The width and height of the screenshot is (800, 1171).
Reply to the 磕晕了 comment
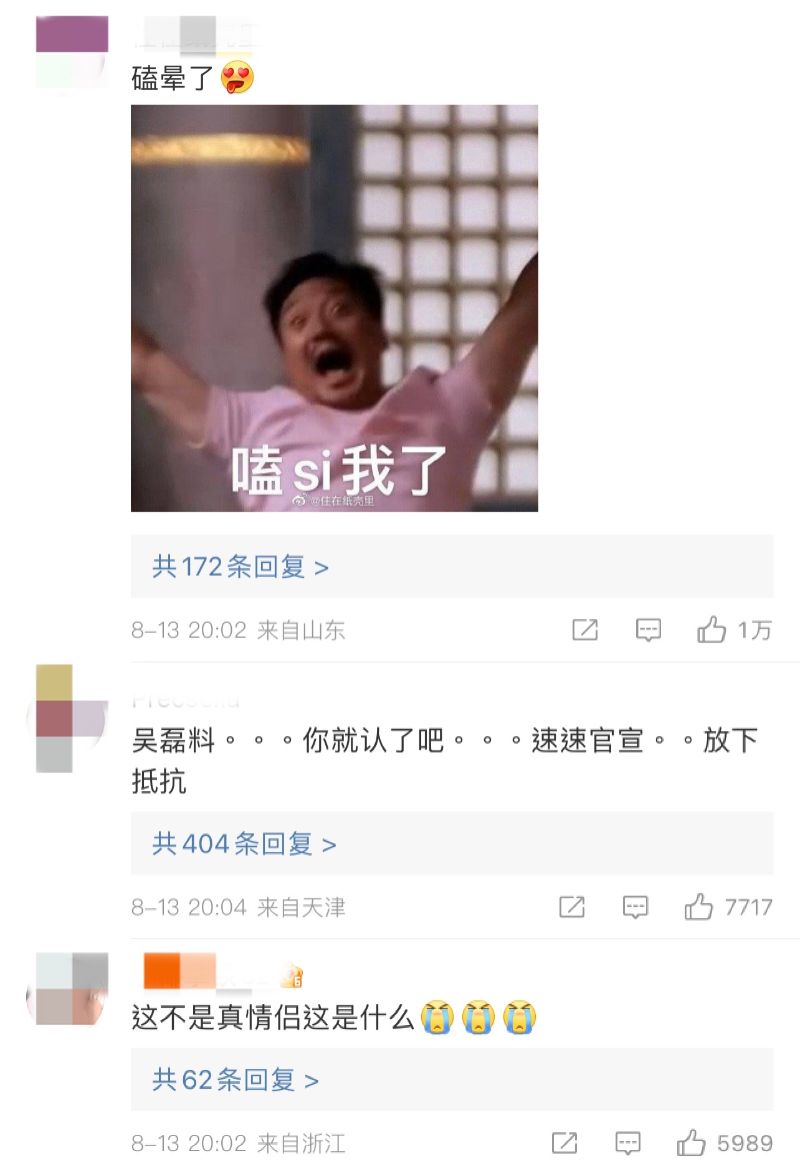649,630
